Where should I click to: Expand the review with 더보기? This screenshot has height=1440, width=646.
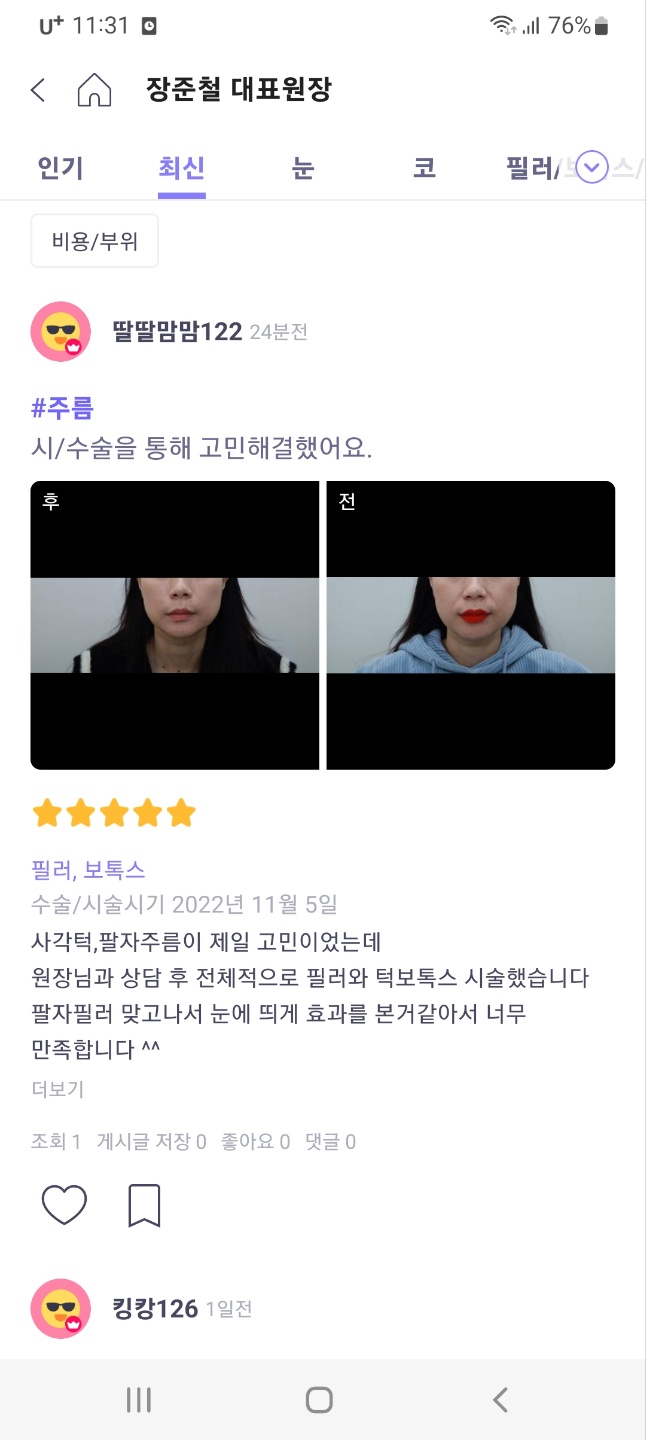(58, 1089)
